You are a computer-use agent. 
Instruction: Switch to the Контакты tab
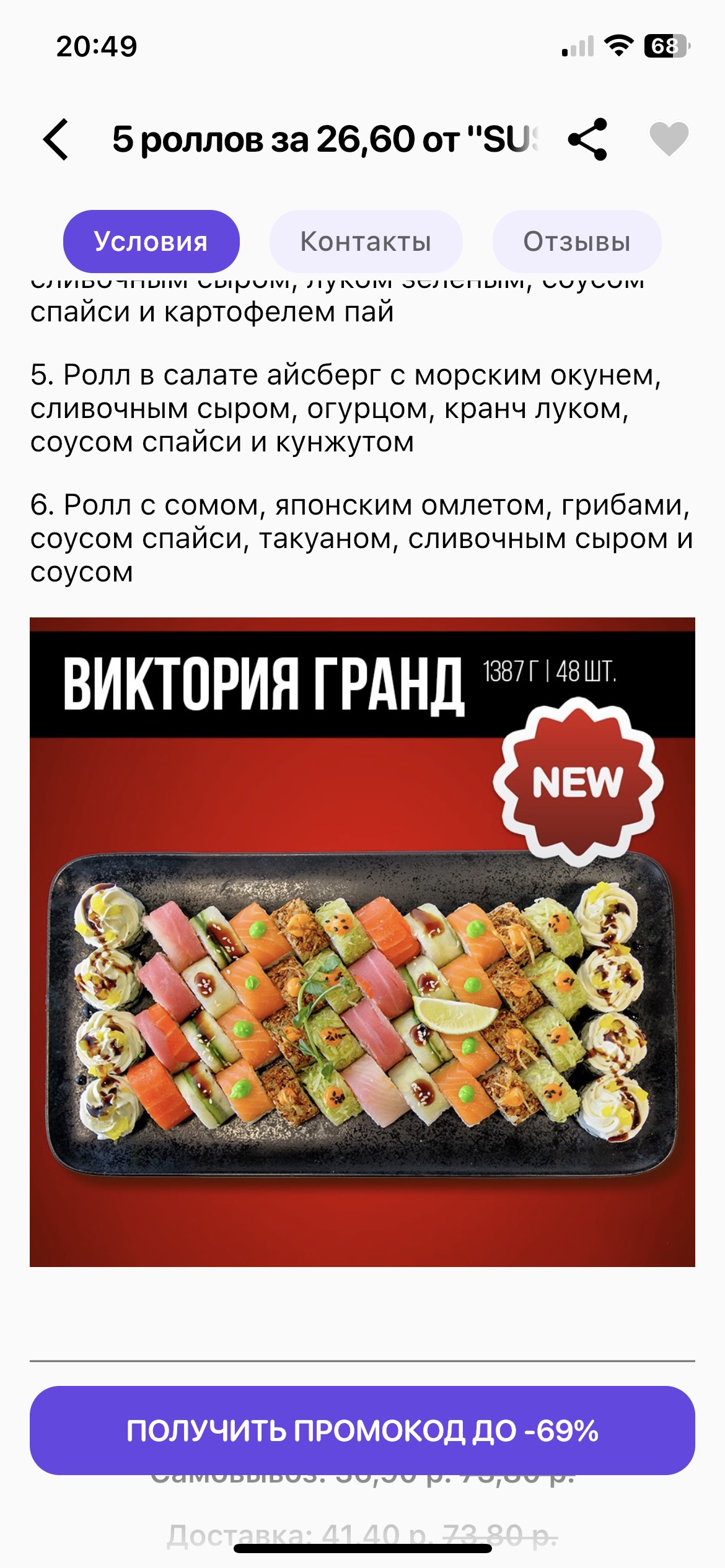pyautogui.click(x=366, y=242)
